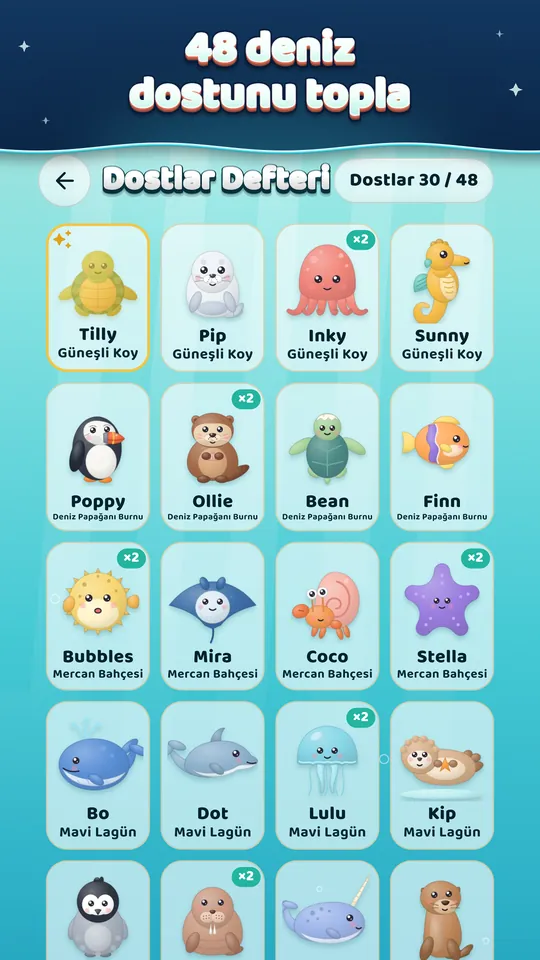Select Pip the seal card

coord(212,298)
